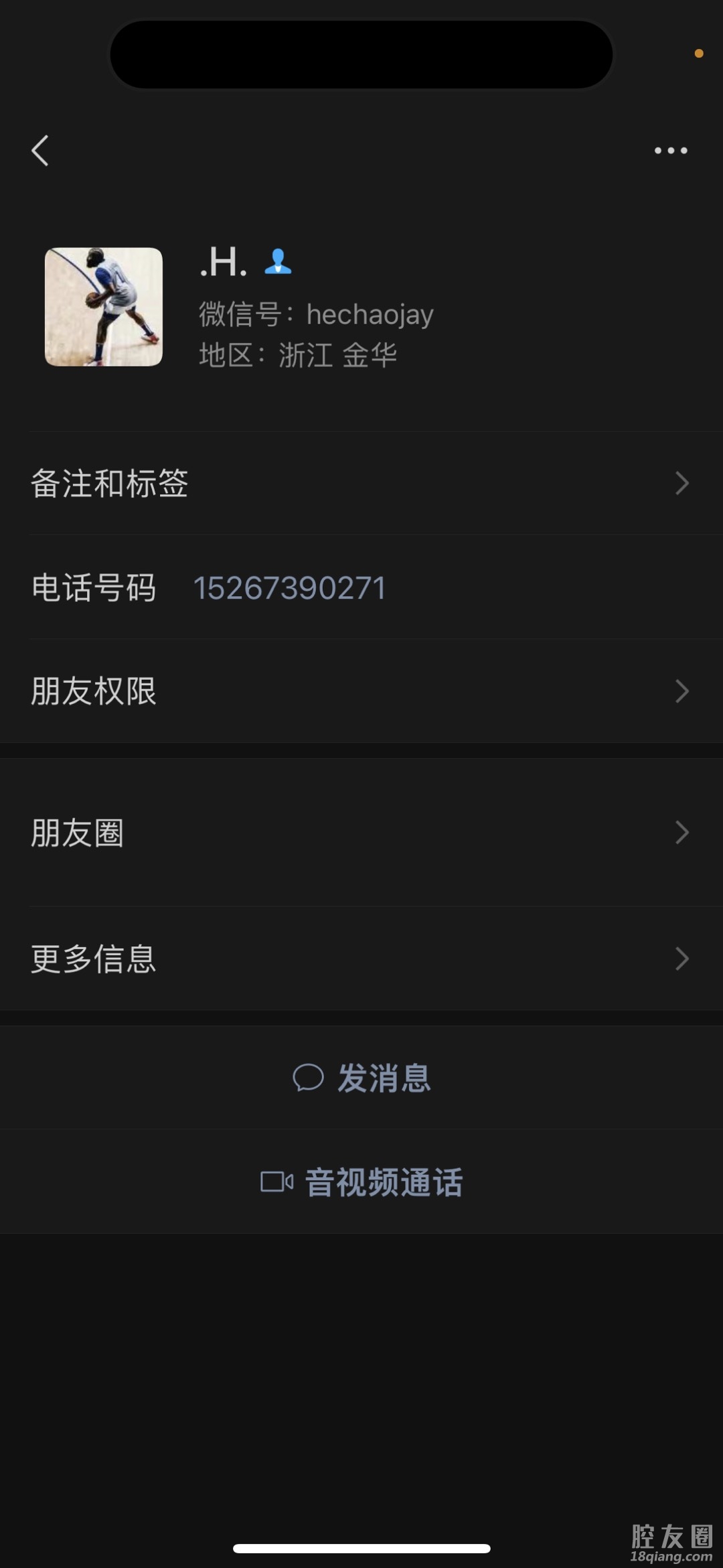This screenshot has width=723, height=1568.
Task: View this contact's 朋友圈
Action: pyautogui.click(x=361, y=833)
